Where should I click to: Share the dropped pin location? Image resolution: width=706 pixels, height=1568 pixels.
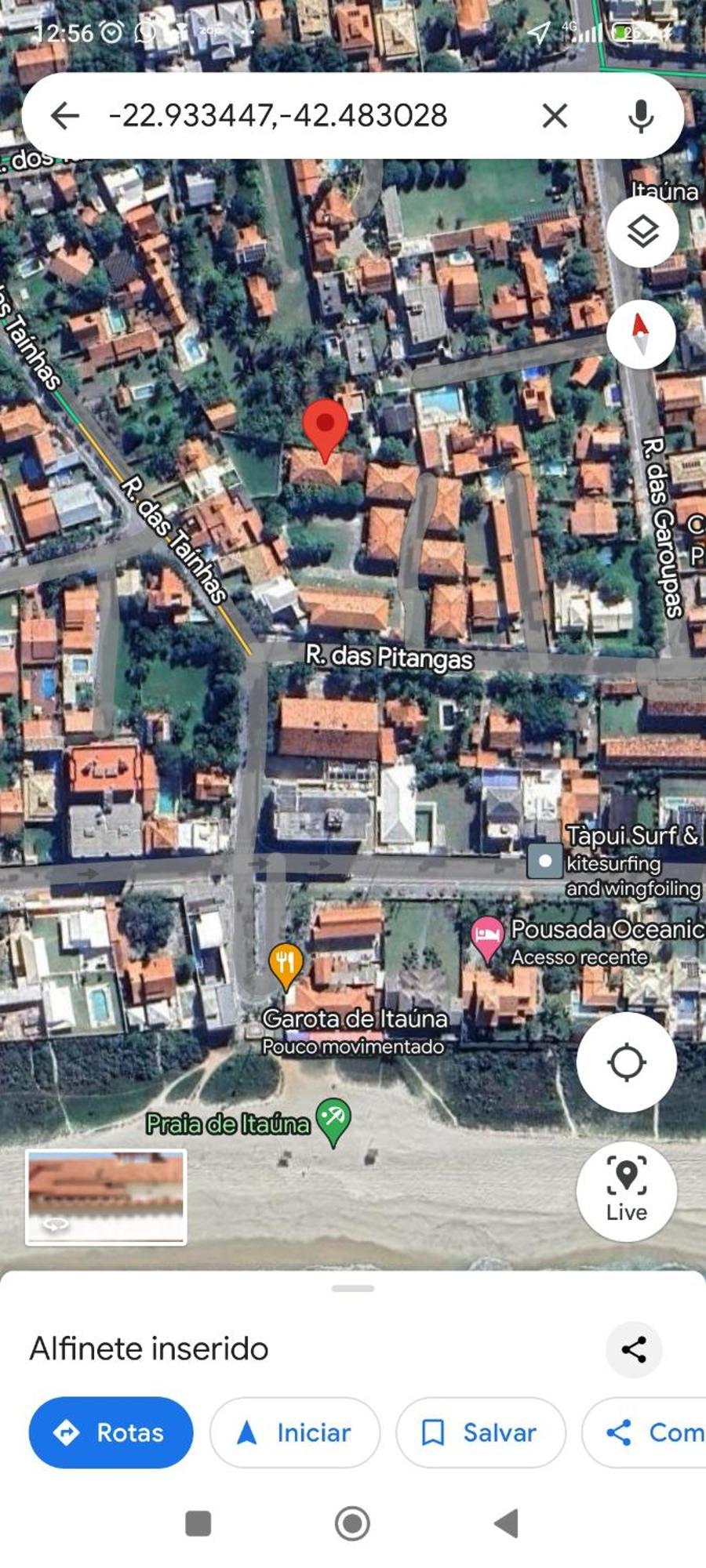coord(633,1349)
